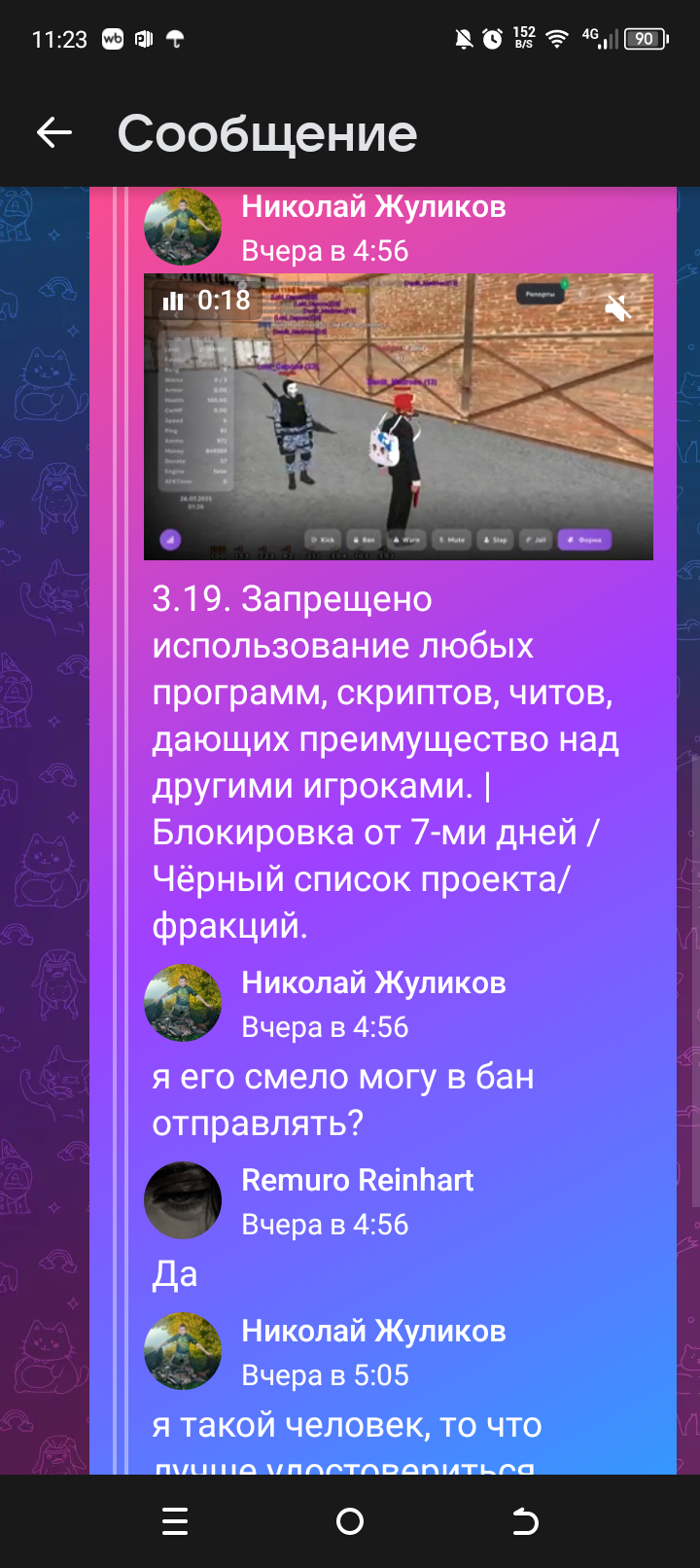Open Николай Жуликов's name on the 5:05 message
Screen dimensions: 700x1568
click(x=373, y=1331)
